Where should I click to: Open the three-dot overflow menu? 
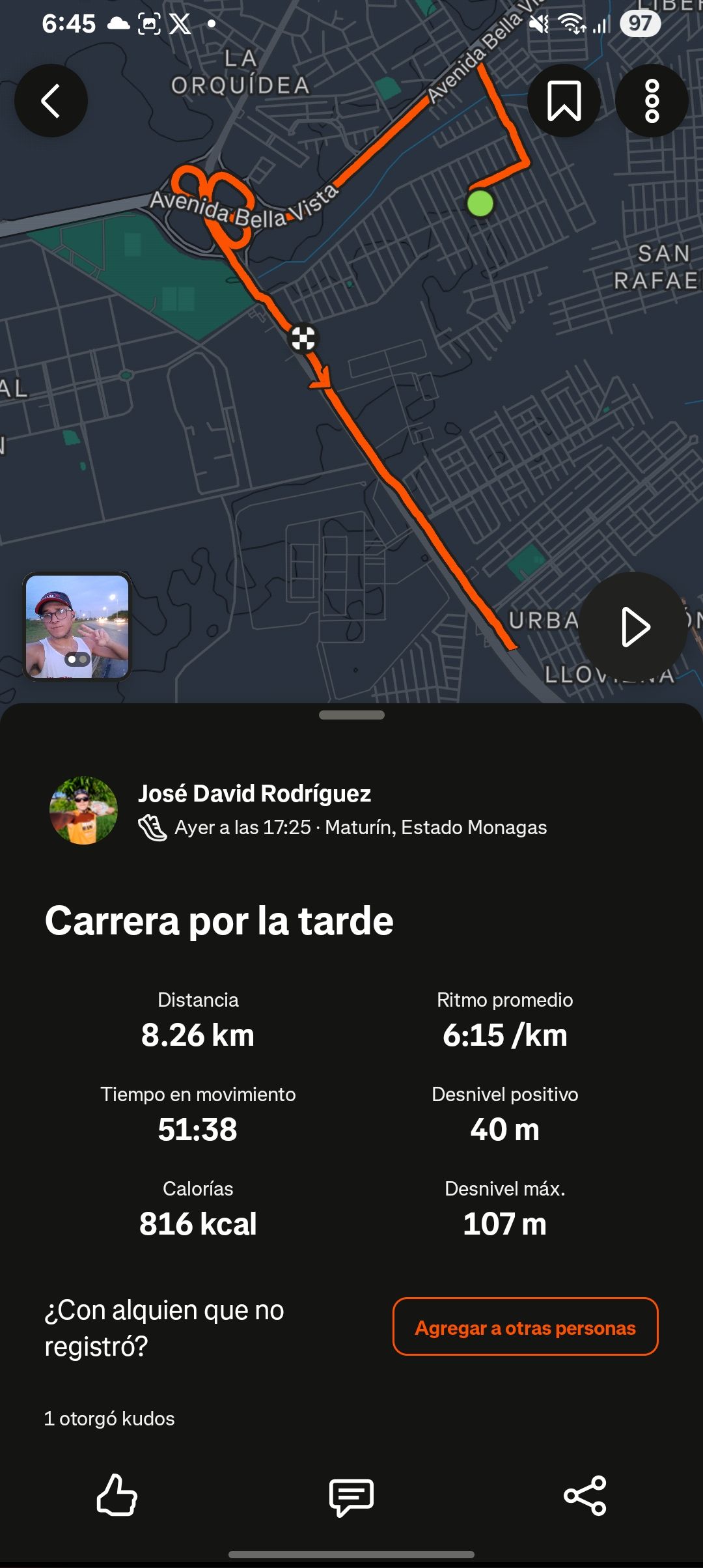click(652, 101)
